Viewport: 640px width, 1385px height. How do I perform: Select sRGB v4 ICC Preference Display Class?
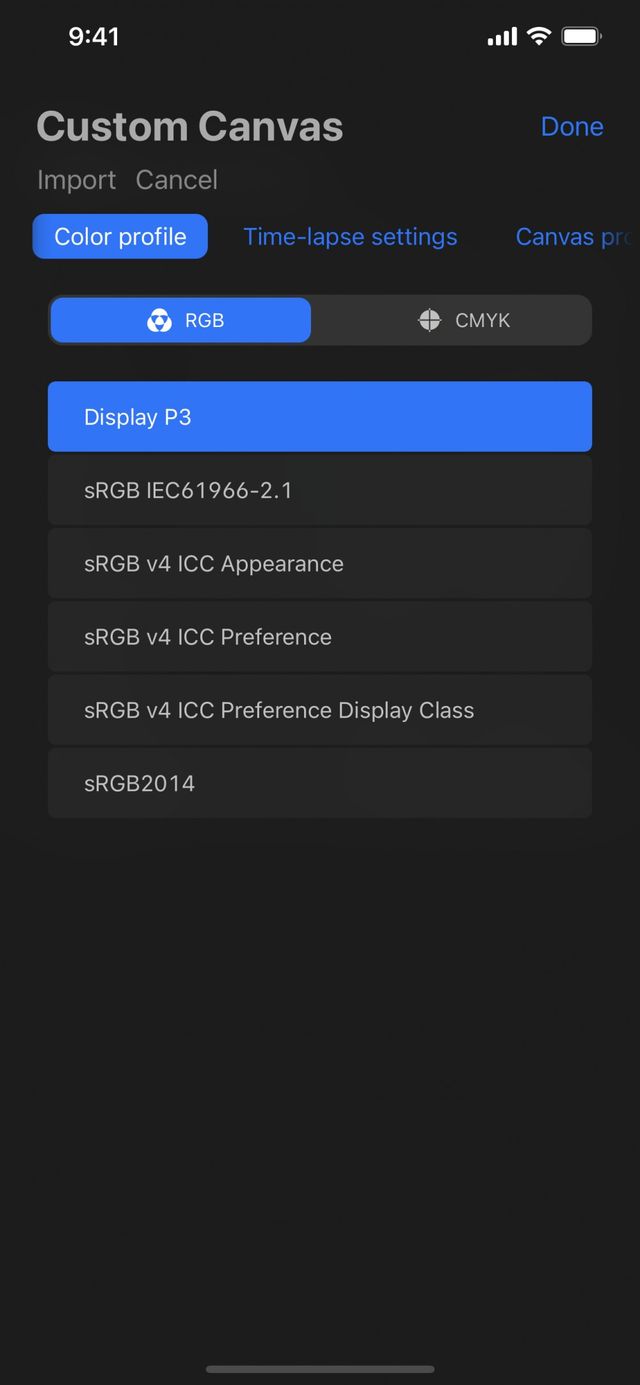(x=320, y=710)
